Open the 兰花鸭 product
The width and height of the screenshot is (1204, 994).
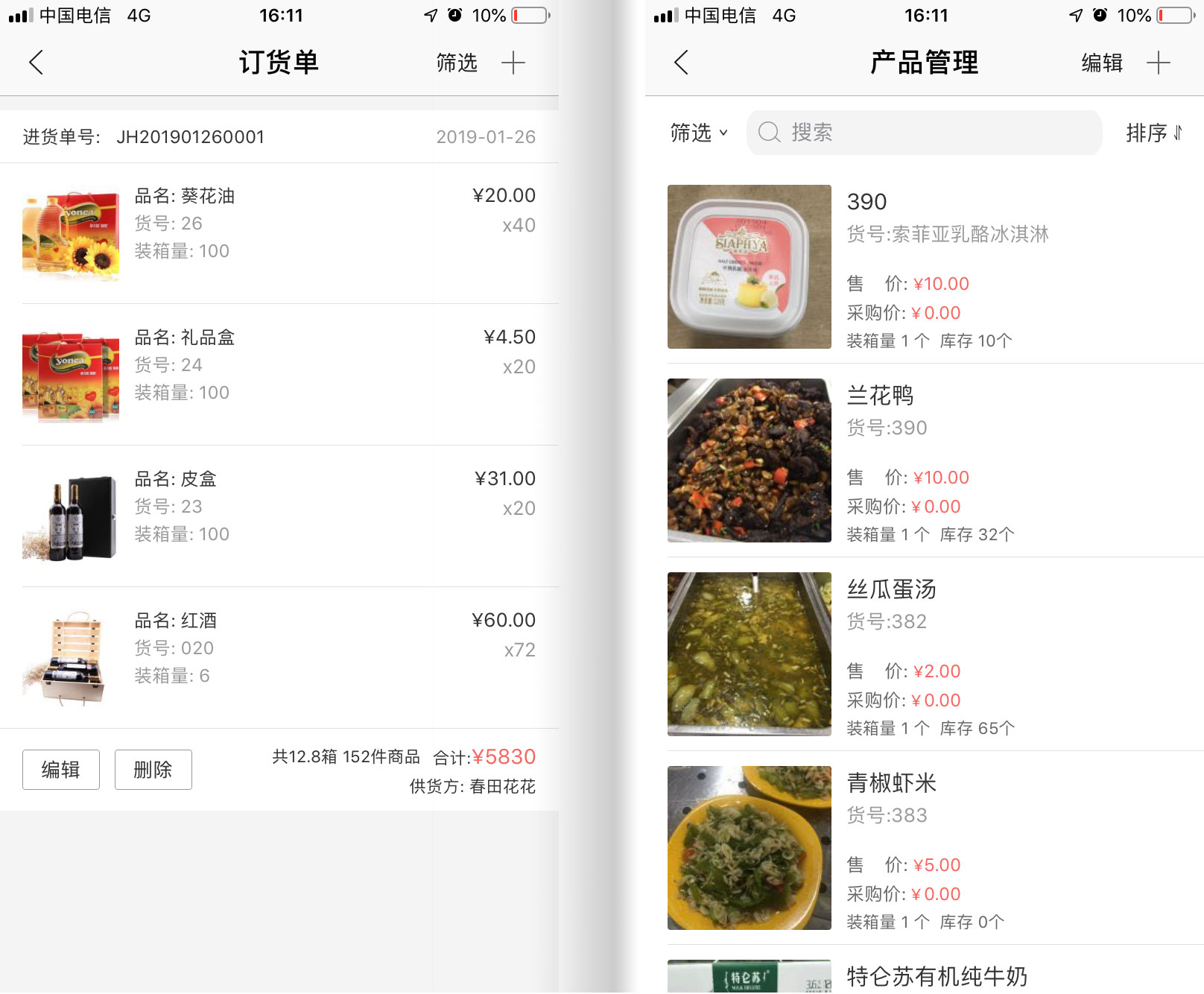pos(935,460)
